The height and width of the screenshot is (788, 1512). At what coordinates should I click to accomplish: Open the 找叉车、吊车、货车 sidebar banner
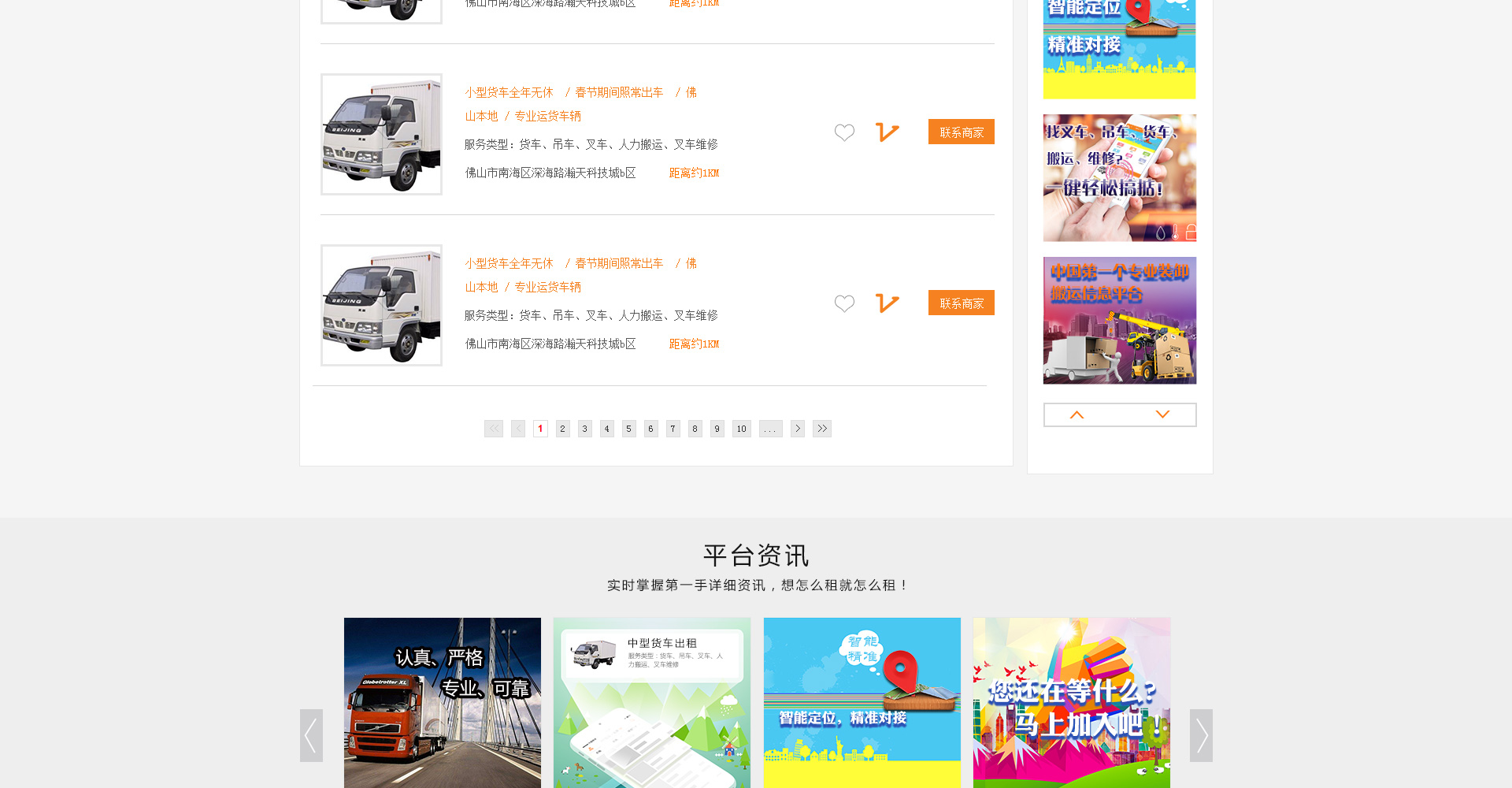pos(1119,178)
